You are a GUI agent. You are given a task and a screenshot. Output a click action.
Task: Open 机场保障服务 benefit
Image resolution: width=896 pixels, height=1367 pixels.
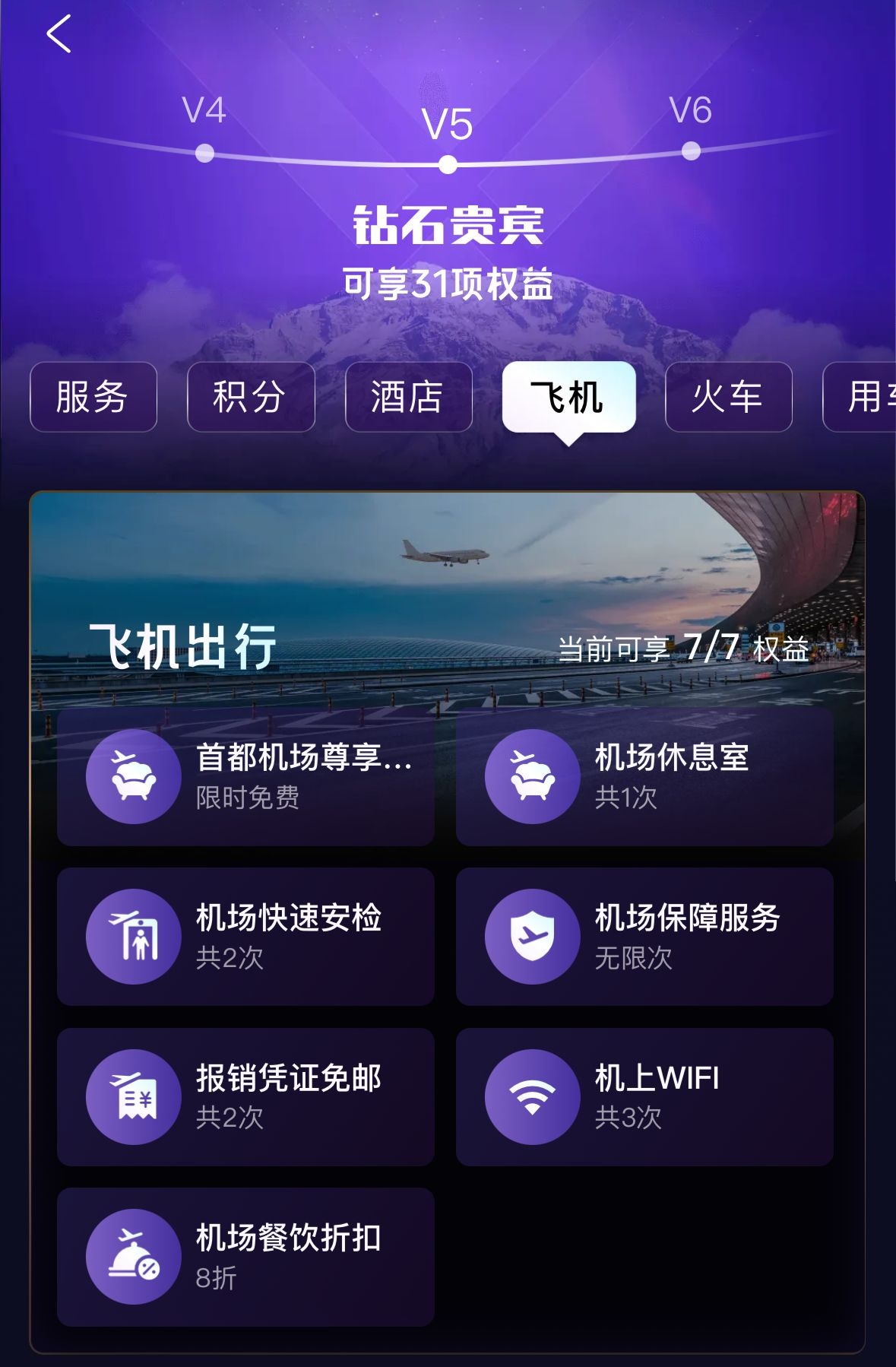(x=644, y=937)
